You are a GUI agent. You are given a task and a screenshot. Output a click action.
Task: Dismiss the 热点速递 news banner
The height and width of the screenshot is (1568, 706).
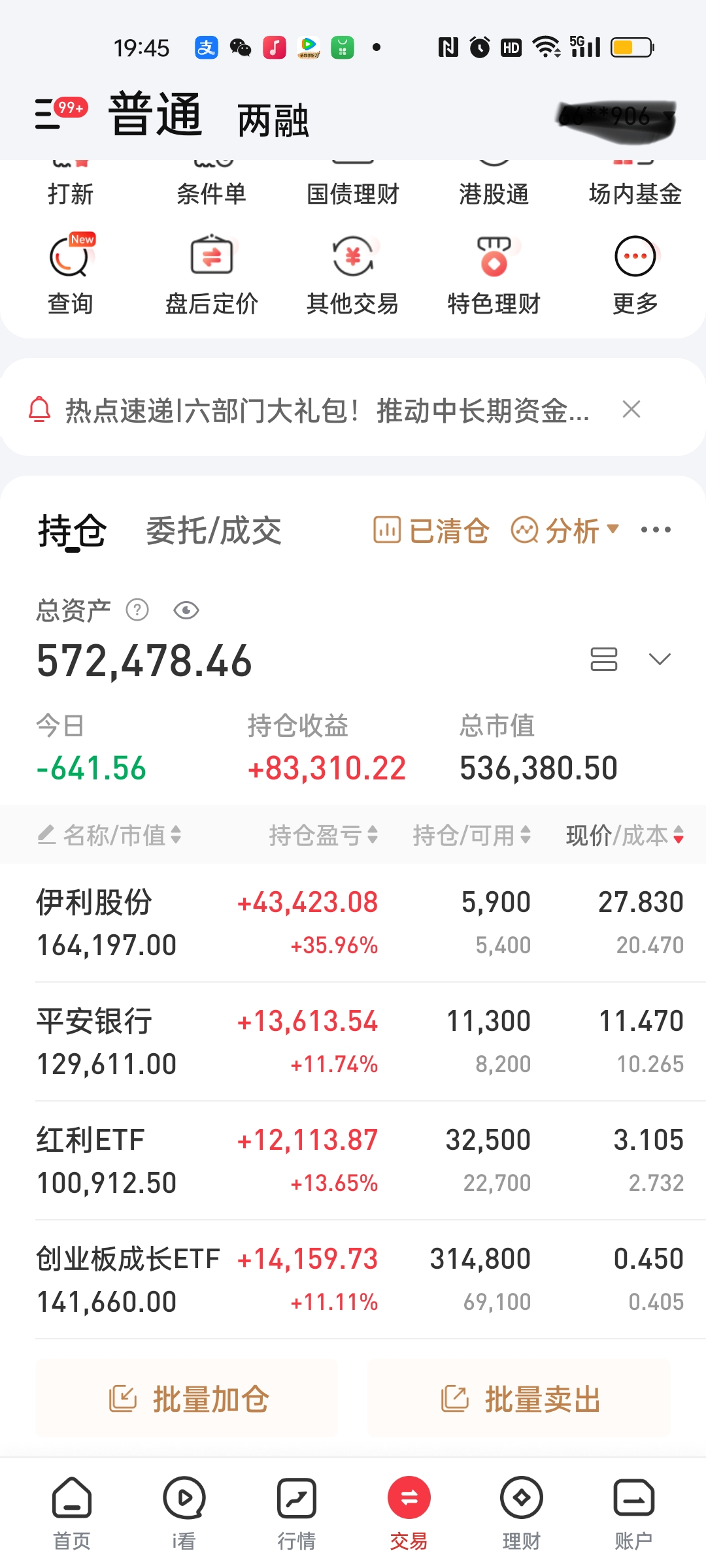(x=631, y=410)
